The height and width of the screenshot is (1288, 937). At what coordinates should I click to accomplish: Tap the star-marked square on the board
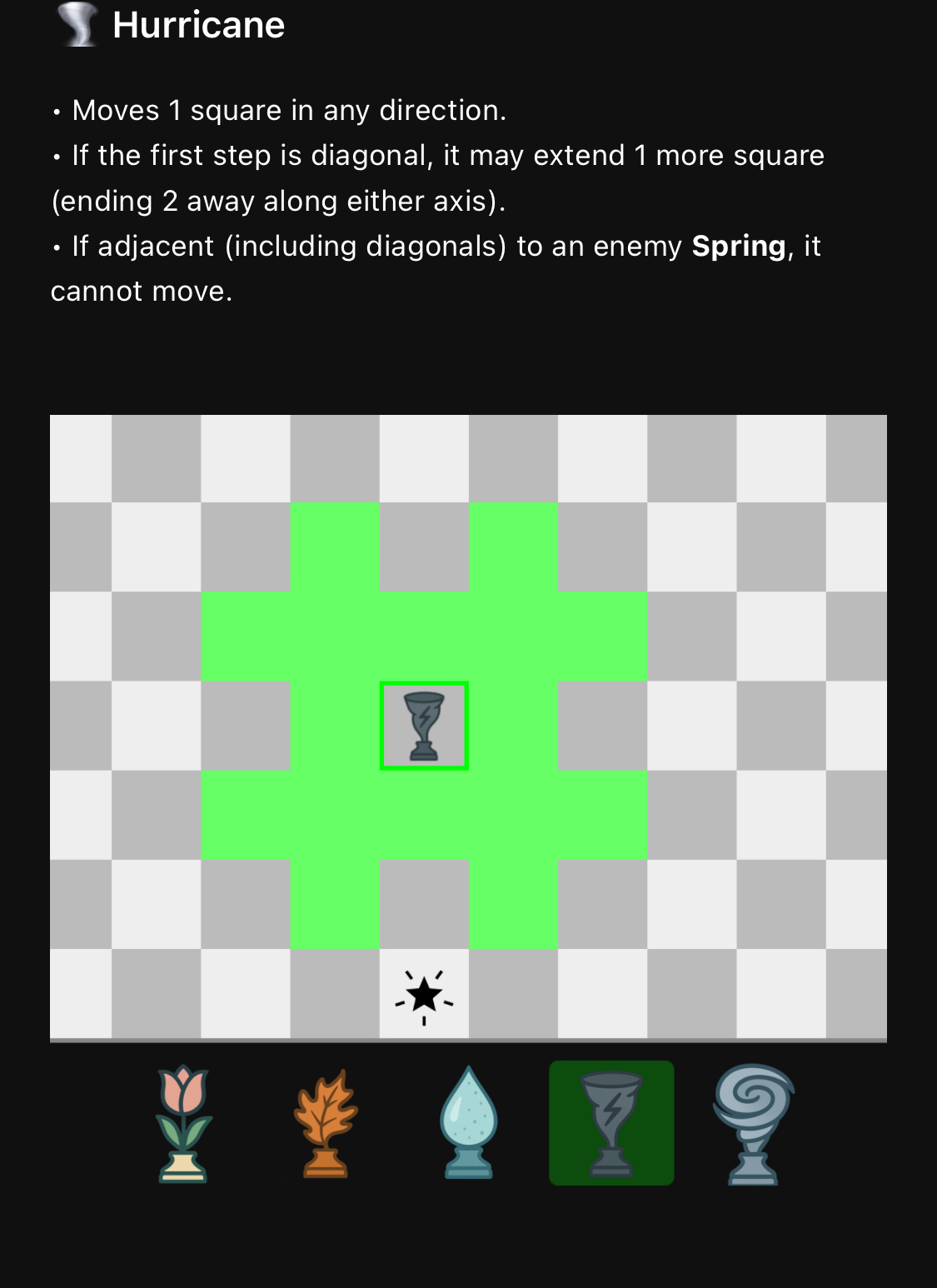[x=424, y=995]
